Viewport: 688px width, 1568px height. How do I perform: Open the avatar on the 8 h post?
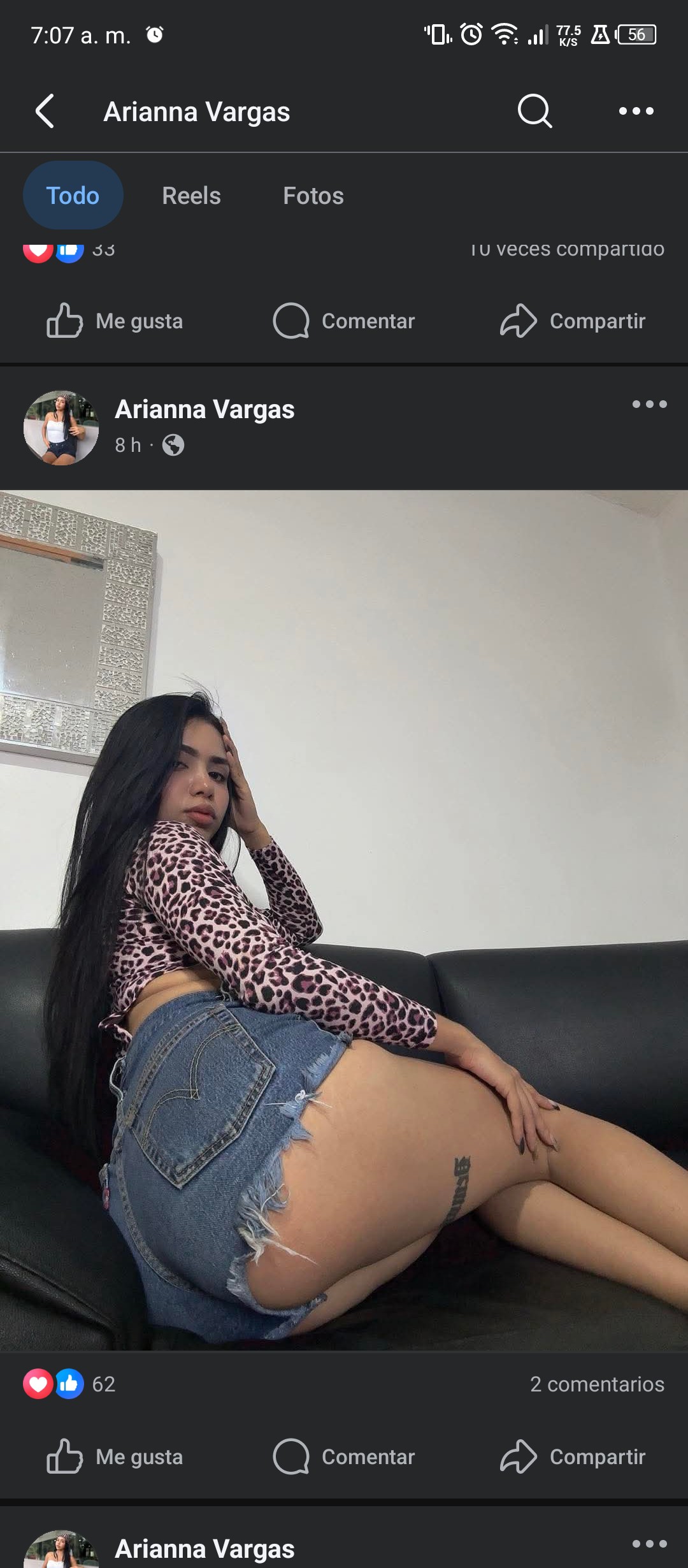click(x=61, y=428)
